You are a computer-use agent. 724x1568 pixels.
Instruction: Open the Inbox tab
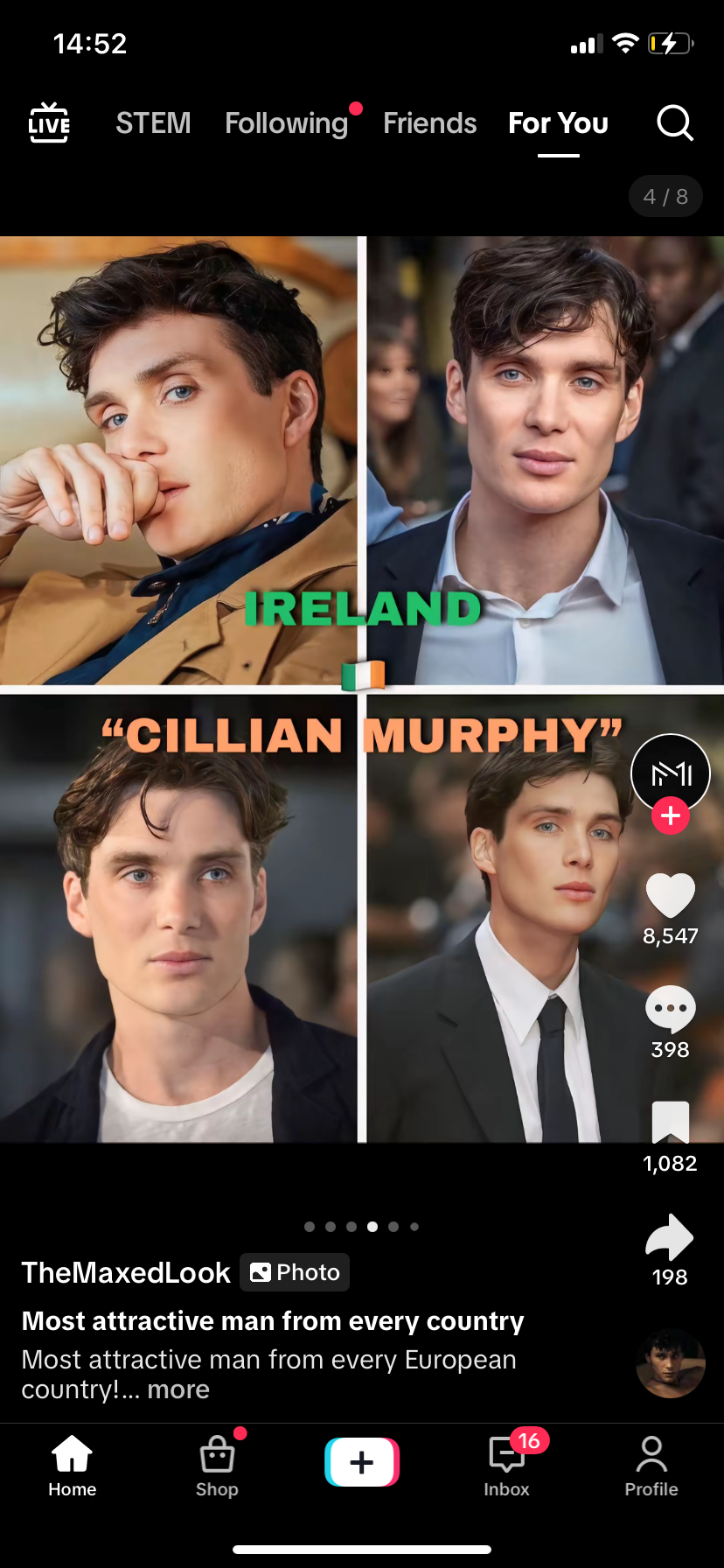pyautogui.click(x=507, y=1463)
